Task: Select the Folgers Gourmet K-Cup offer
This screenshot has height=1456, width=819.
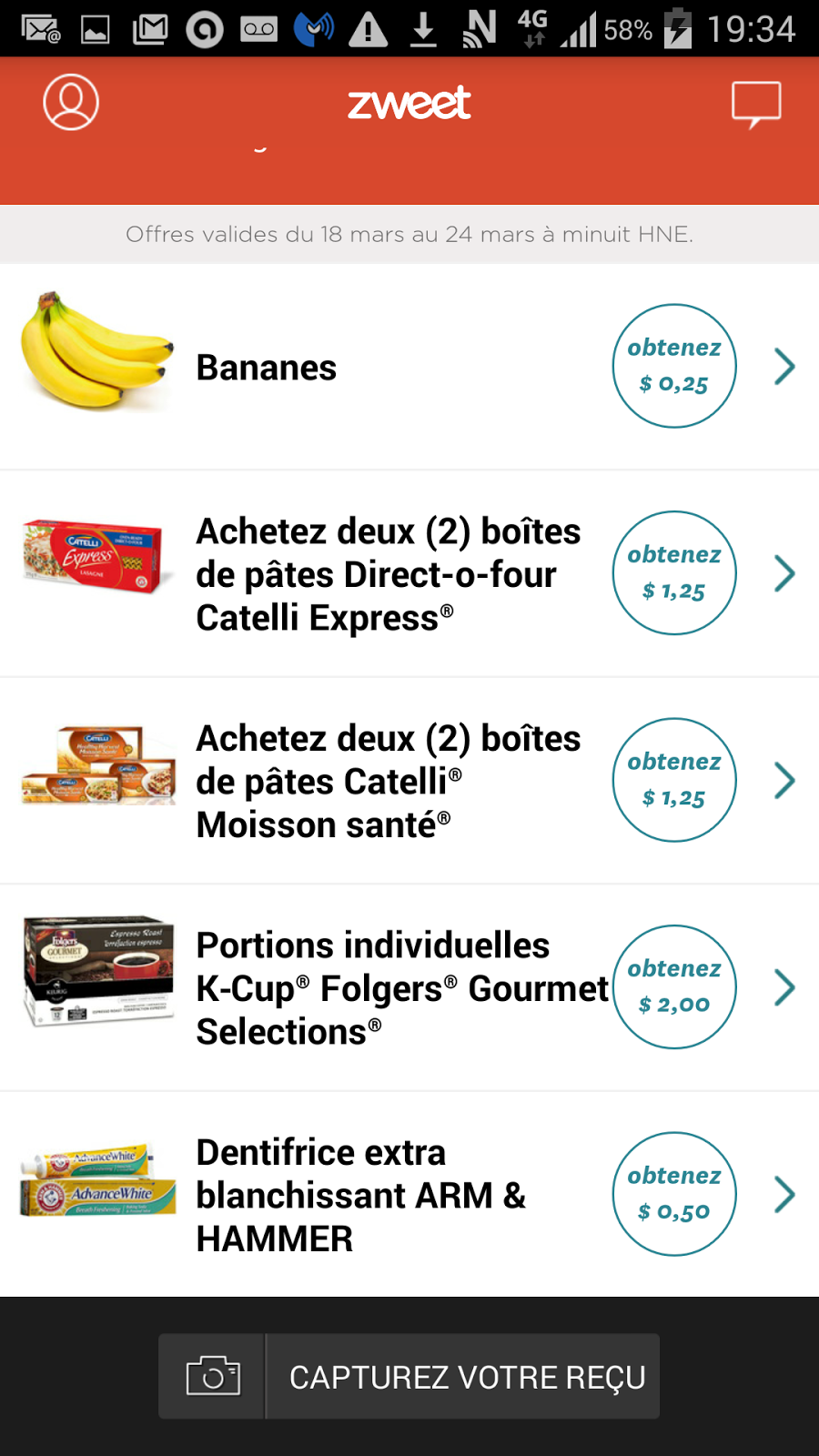Action: [409, 988]
